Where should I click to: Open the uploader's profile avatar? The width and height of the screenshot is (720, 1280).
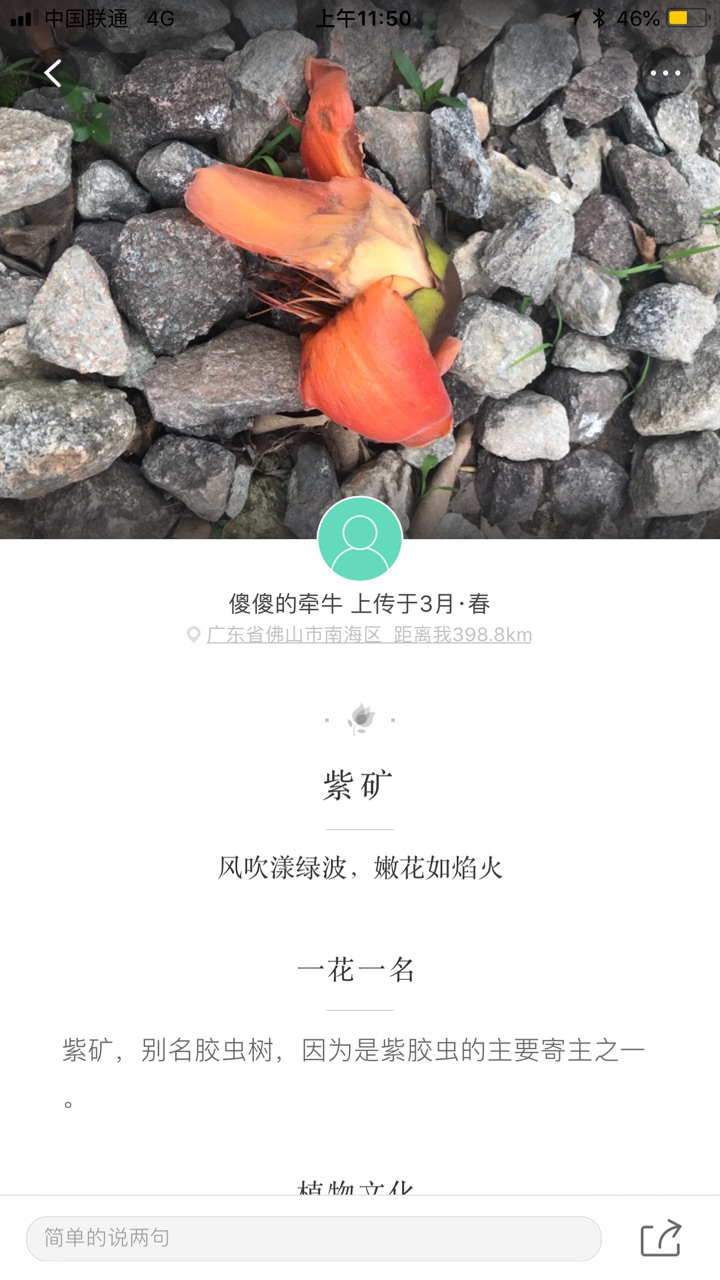point(360,539)
